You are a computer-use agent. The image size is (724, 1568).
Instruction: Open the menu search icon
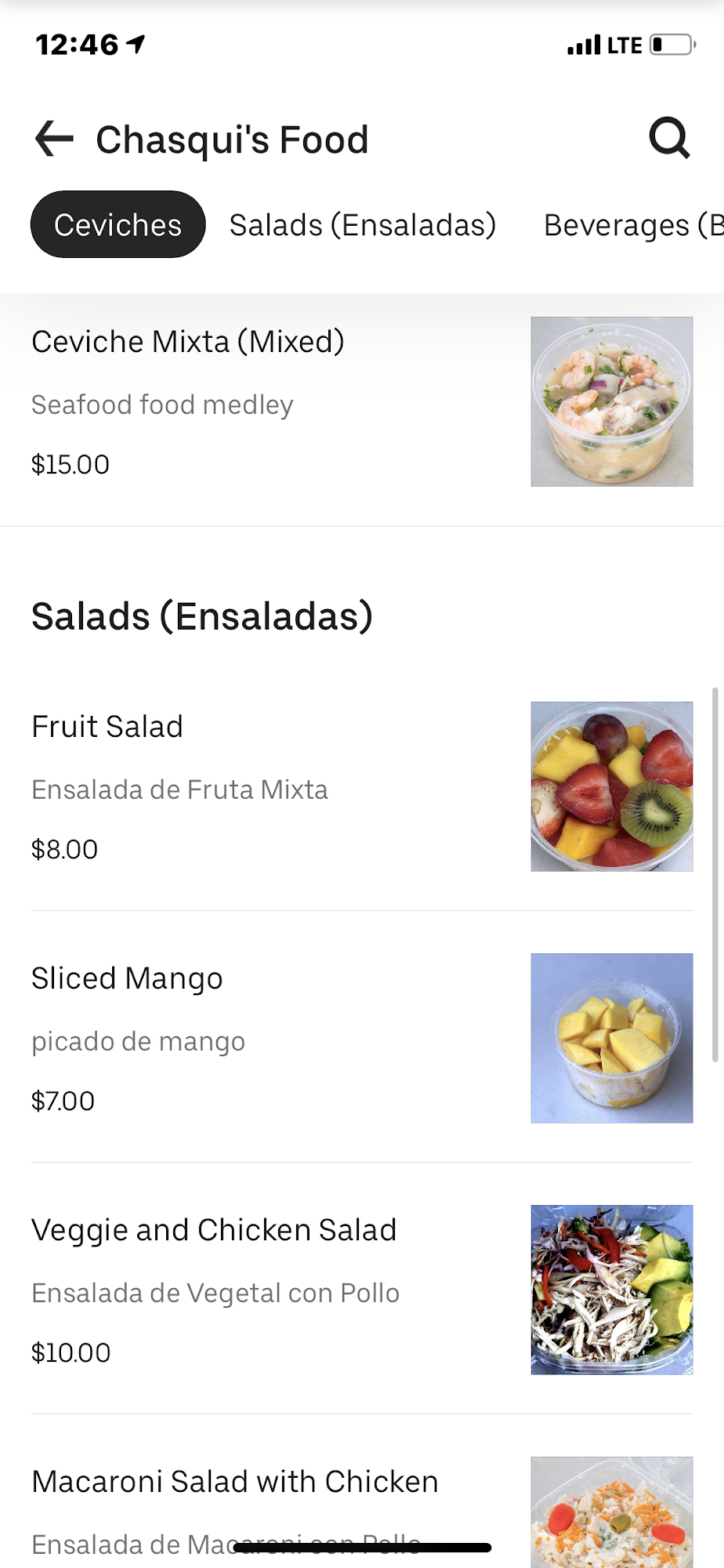[x=669, y=139]
